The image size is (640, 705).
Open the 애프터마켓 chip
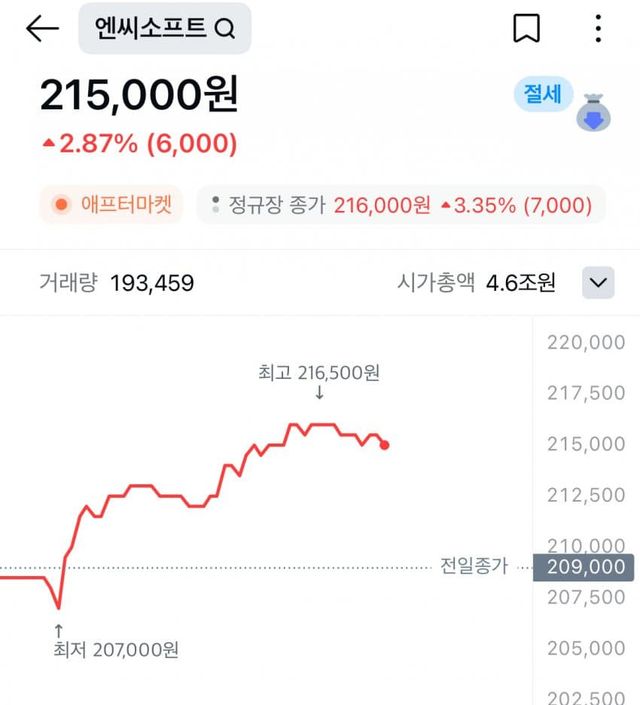tap(112, 205)
